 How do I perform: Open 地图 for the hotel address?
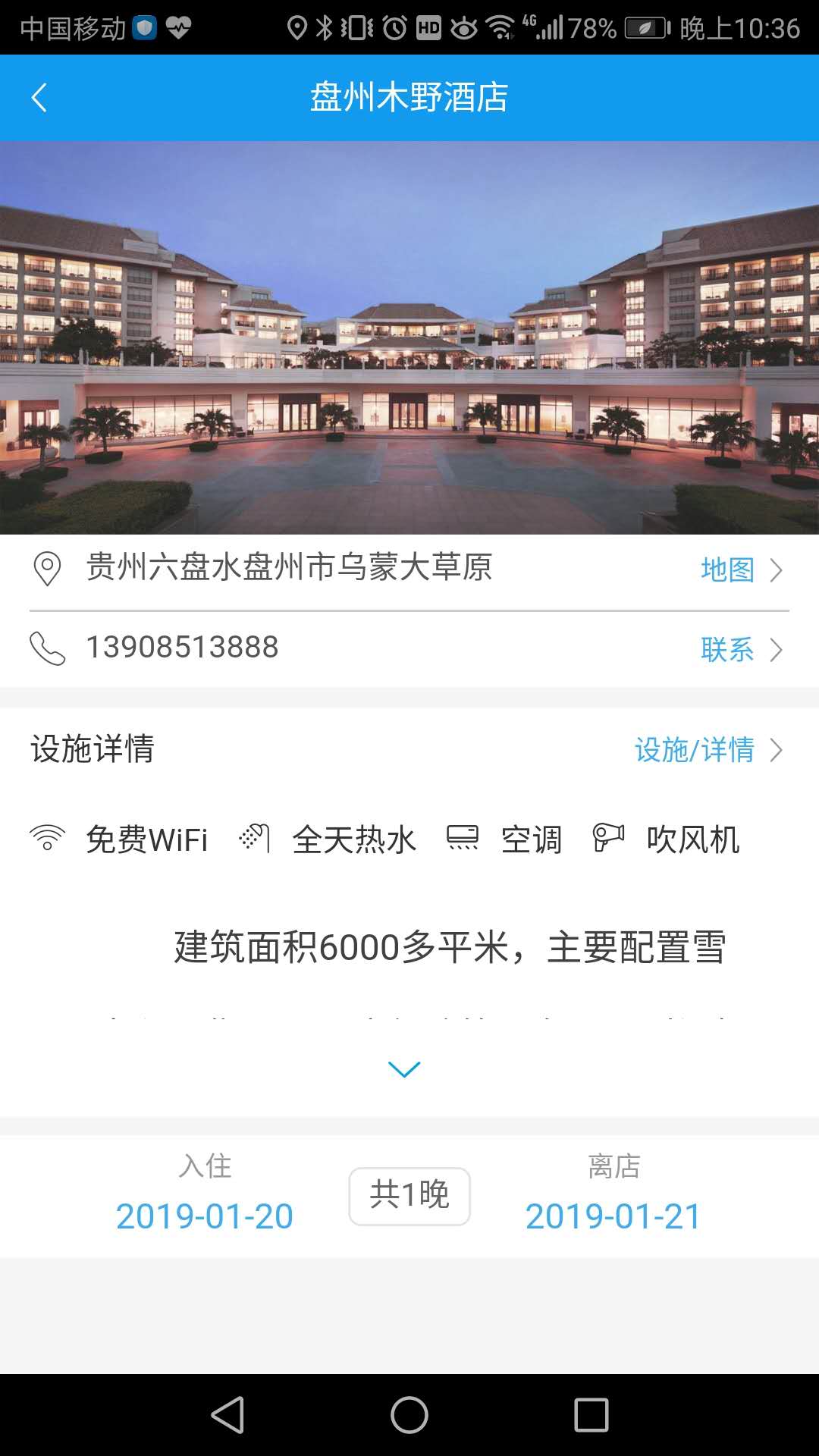(x=740, y=570)
